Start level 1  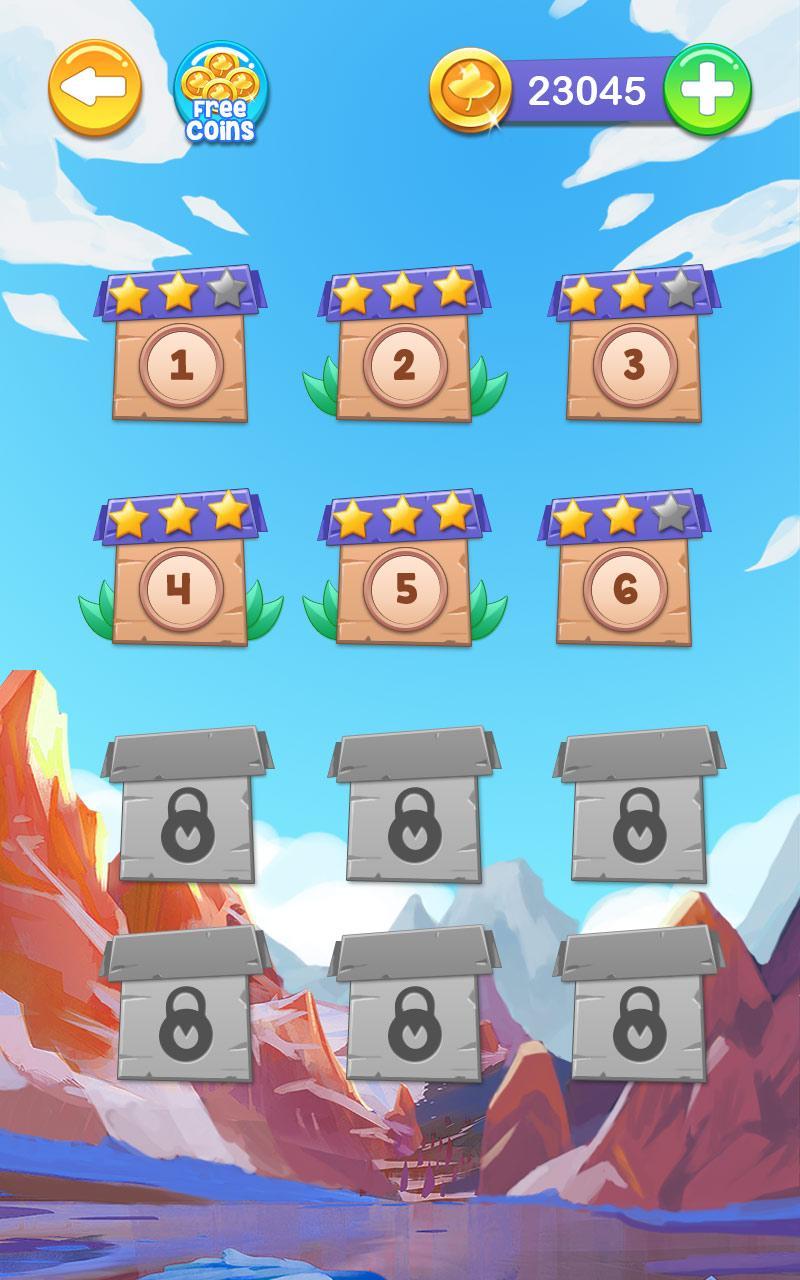pos(181,366)
